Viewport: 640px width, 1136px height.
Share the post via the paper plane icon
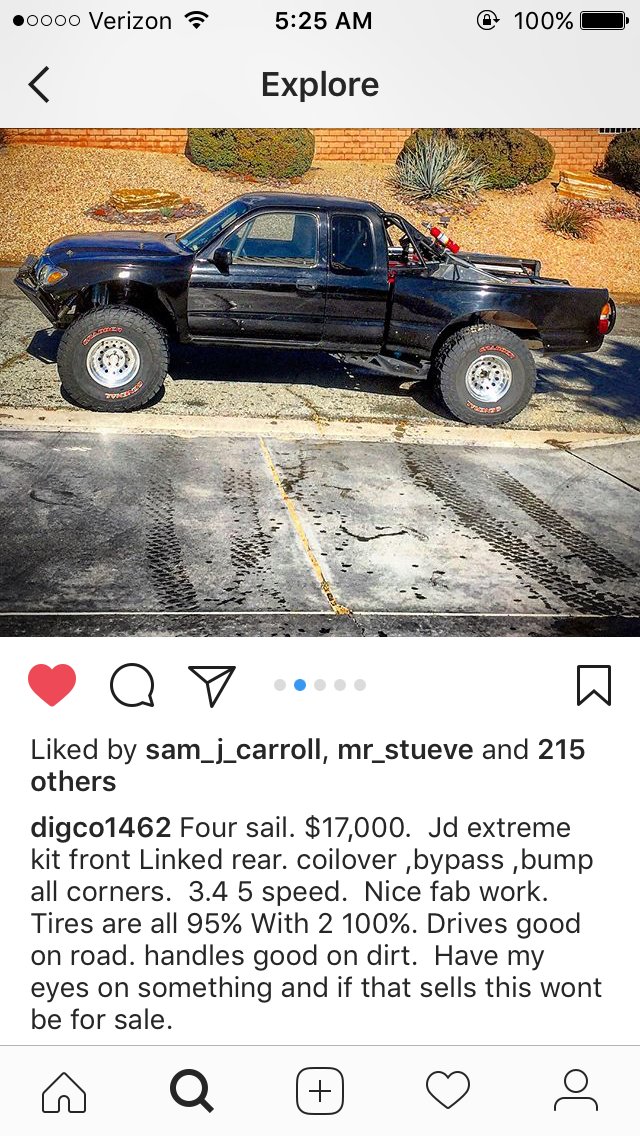[x=212, y=685]
